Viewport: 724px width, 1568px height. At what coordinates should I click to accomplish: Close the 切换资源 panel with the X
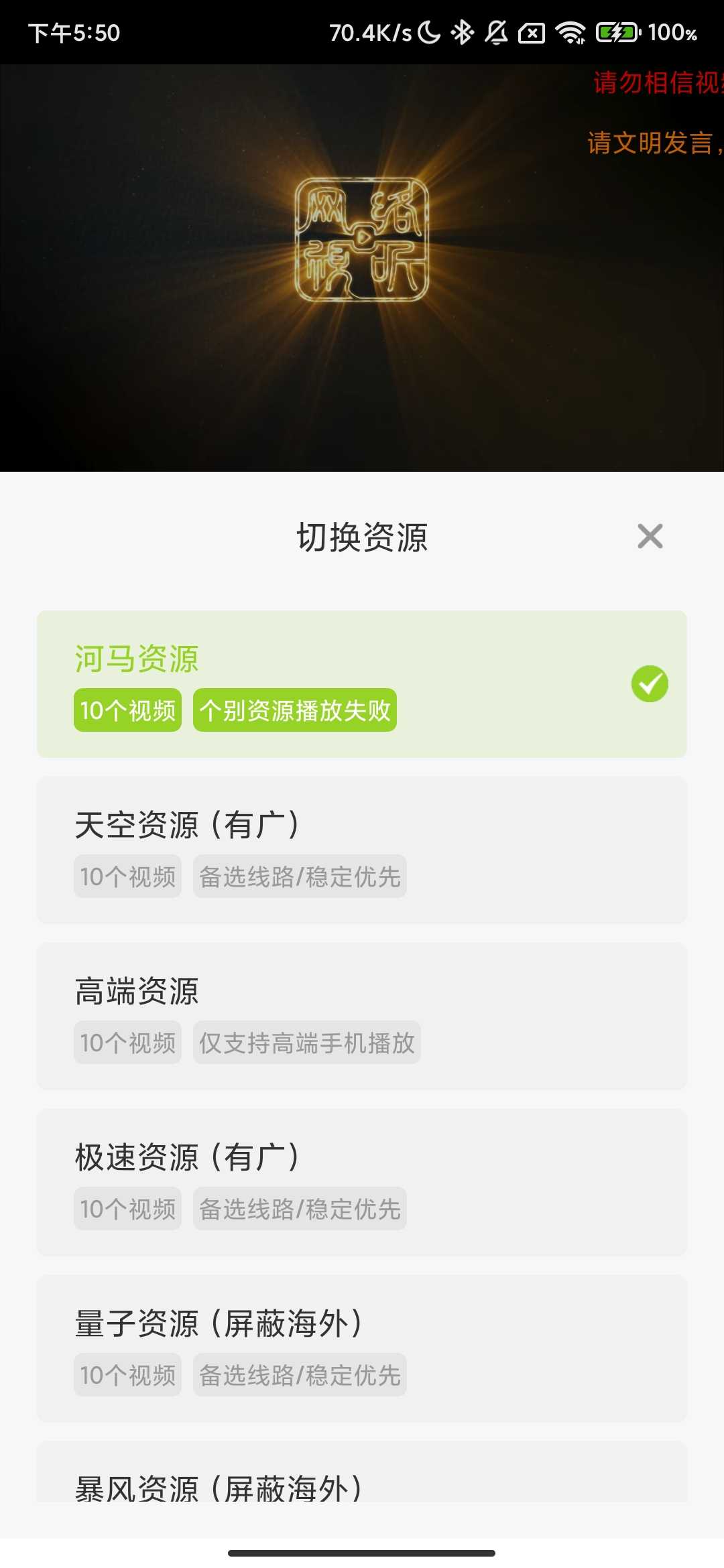point(648,535)
